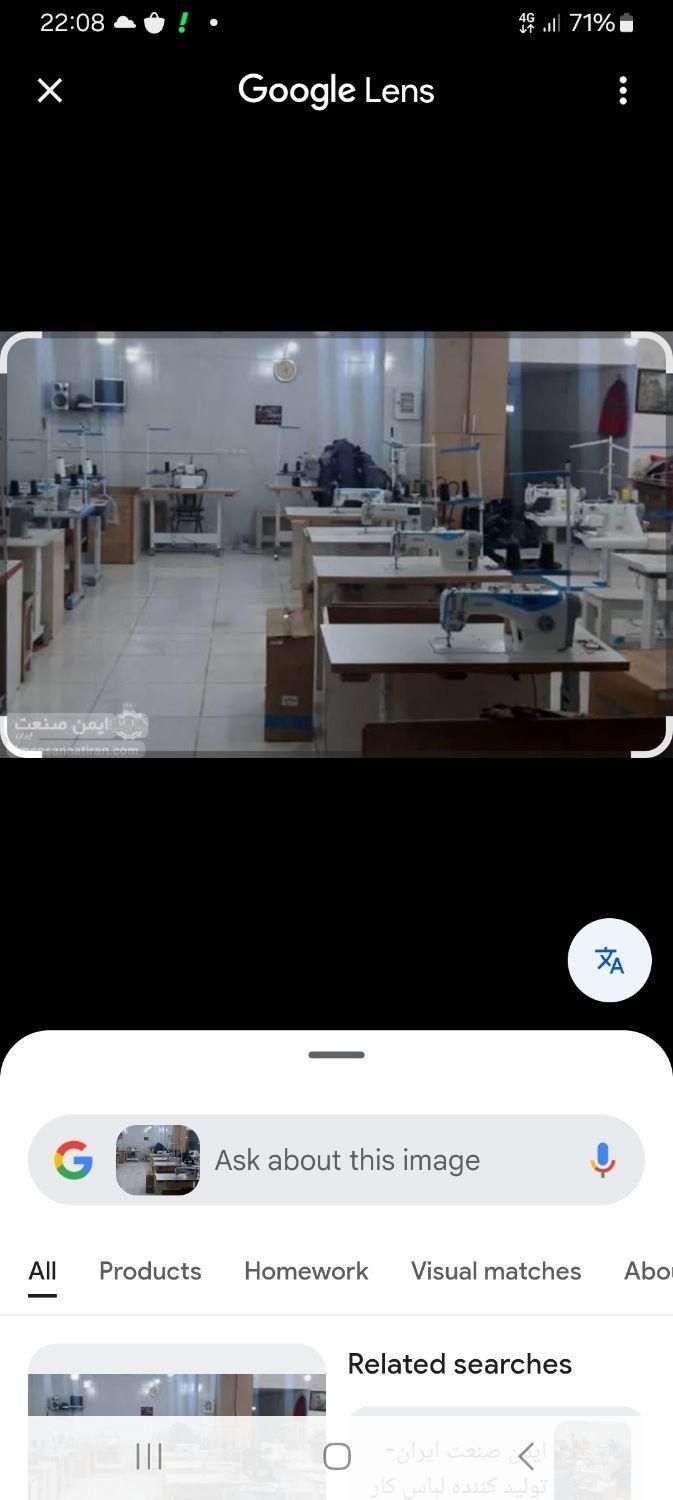
Task: Close Google Lens with the X icon
Action: [49, 91]
